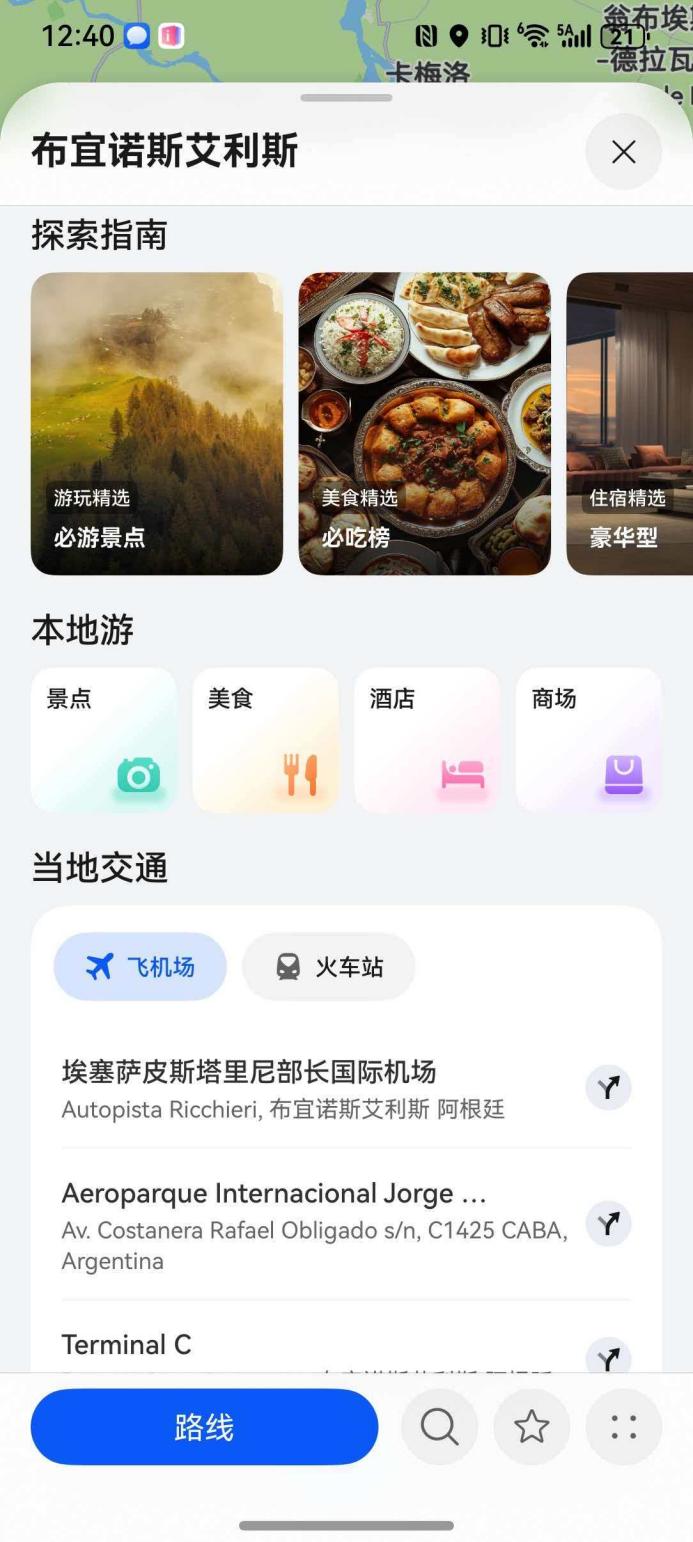Screen dimensions: 693x1542
Task: Get directions to Aeroparque Internacional Jorge
Action: click(608, 1224)
